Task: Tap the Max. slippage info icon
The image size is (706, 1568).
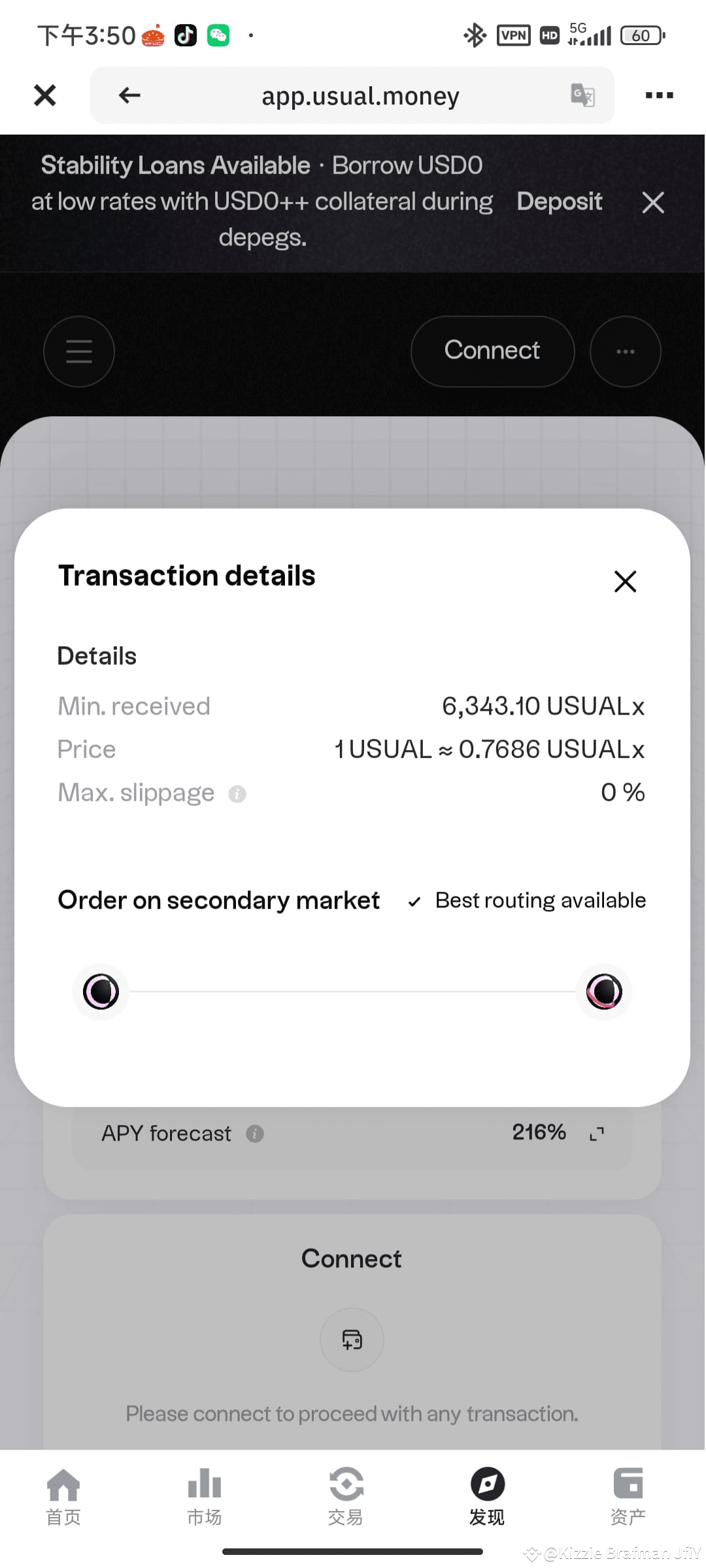Action: (x=237, y=793)
